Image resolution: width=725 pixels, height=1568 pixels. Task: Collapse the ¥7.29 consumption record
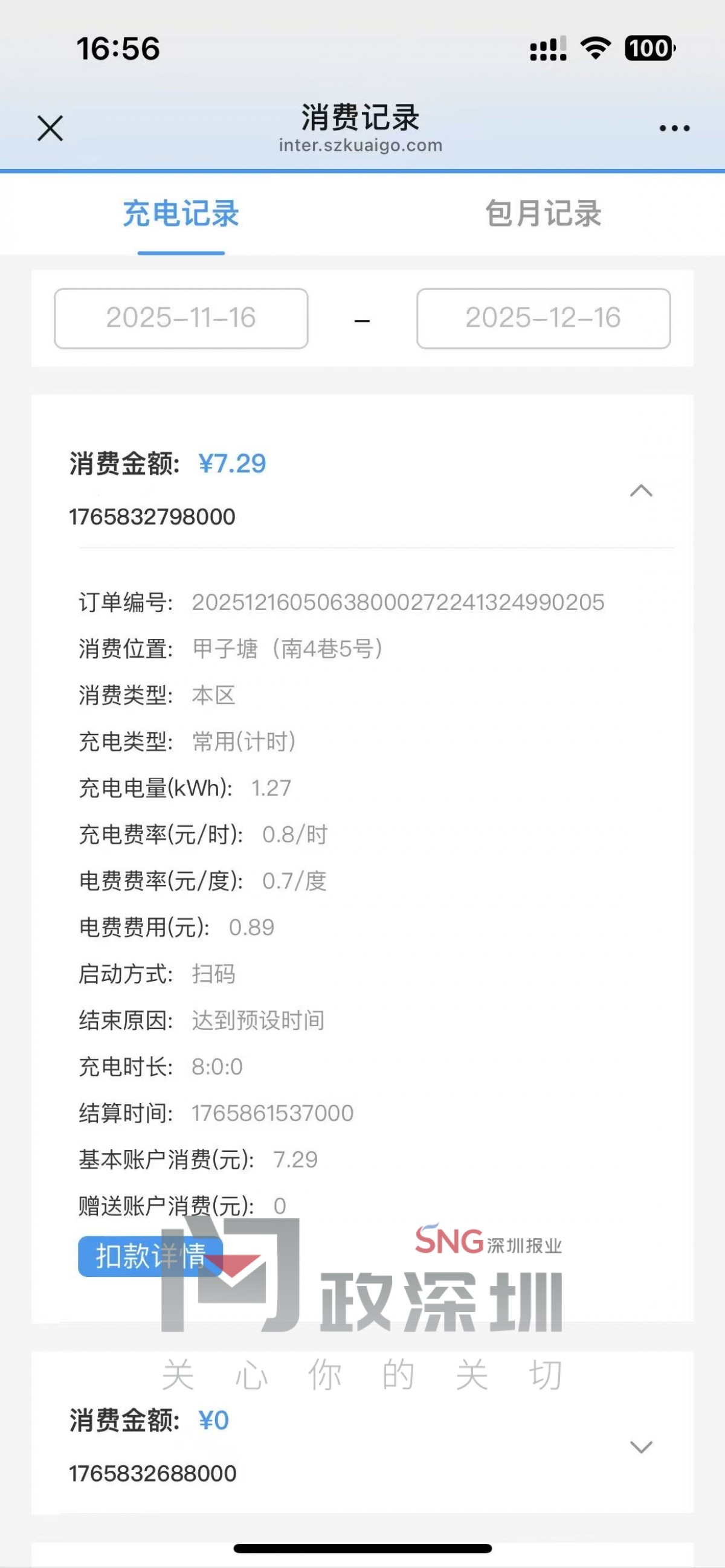pyautogui.click(x=641, y=490)
